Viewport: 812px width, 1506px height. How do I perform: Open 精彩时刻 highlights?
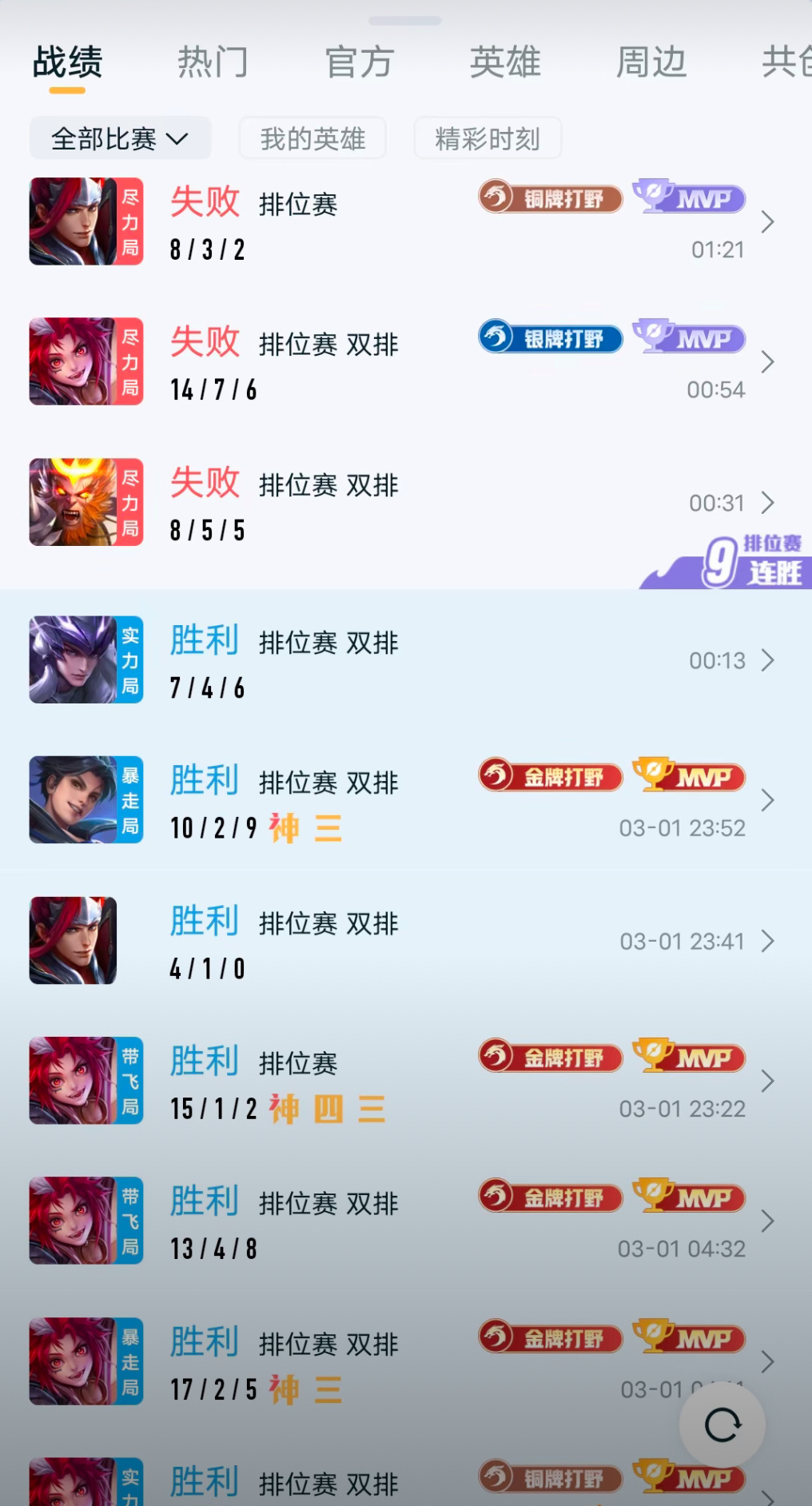487,137
